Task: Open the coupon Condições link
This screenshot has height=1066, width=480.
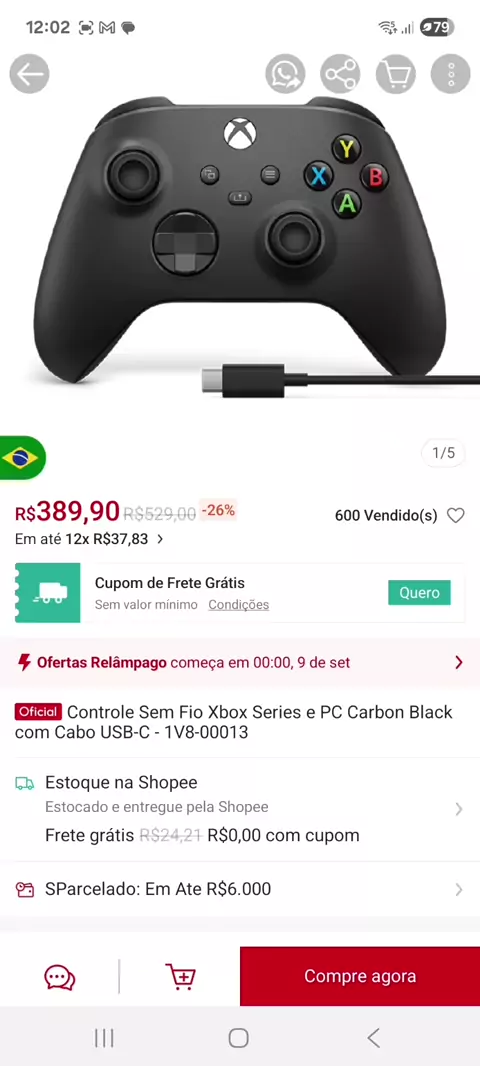Action: pyautogui.click(x=239, y=604)
